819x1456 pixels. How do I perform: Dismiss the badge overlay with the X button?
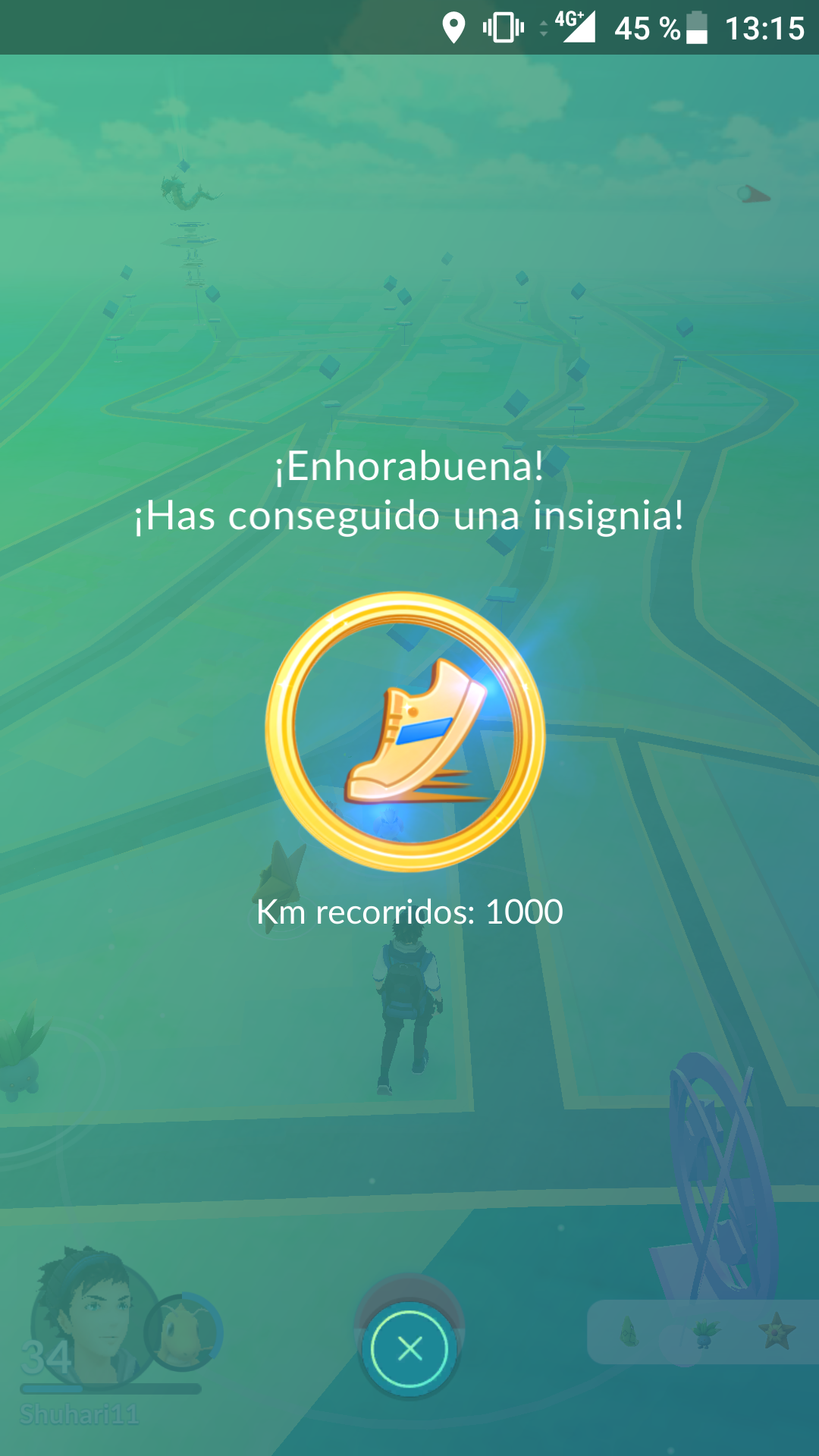click(409, 1349)
